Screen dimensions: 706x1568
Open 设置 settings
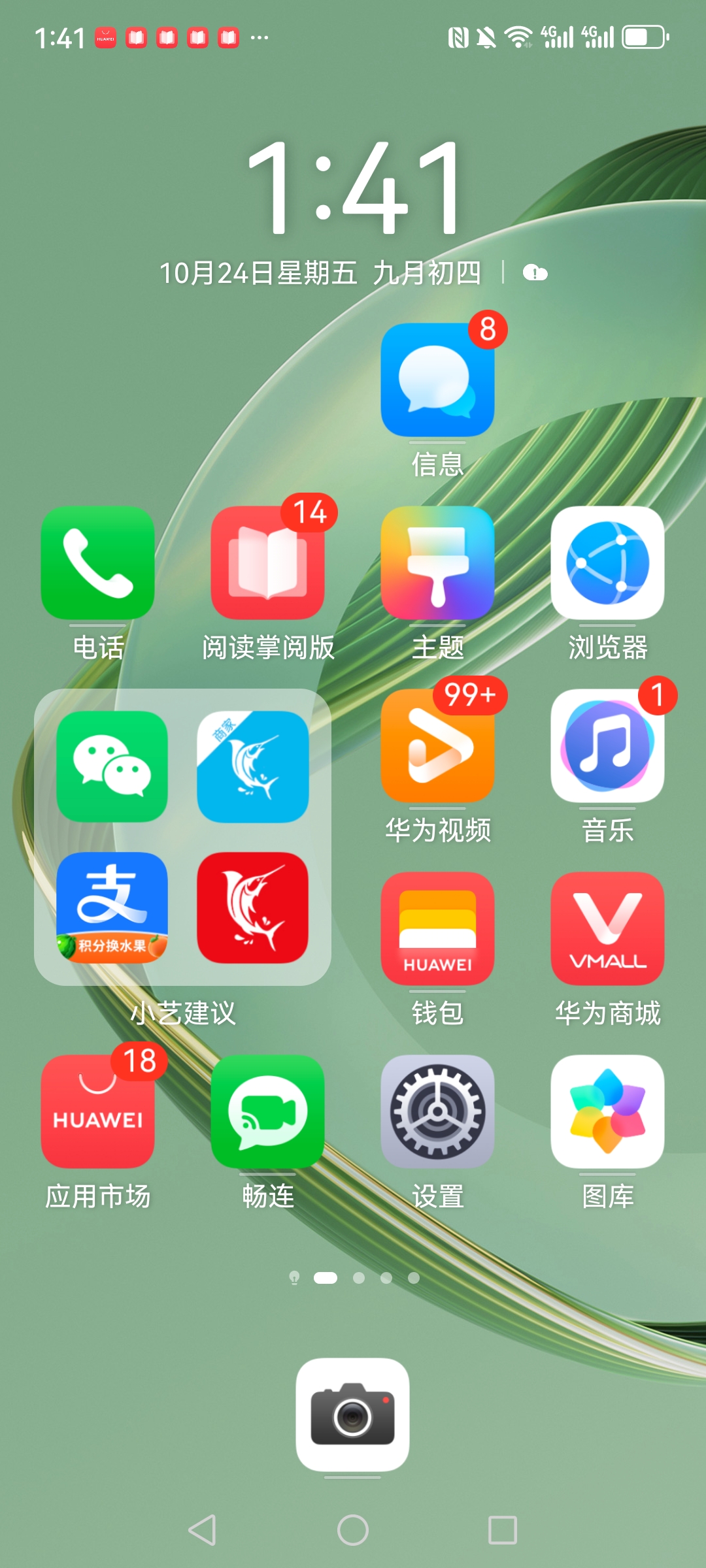[x=437, y=1111]
